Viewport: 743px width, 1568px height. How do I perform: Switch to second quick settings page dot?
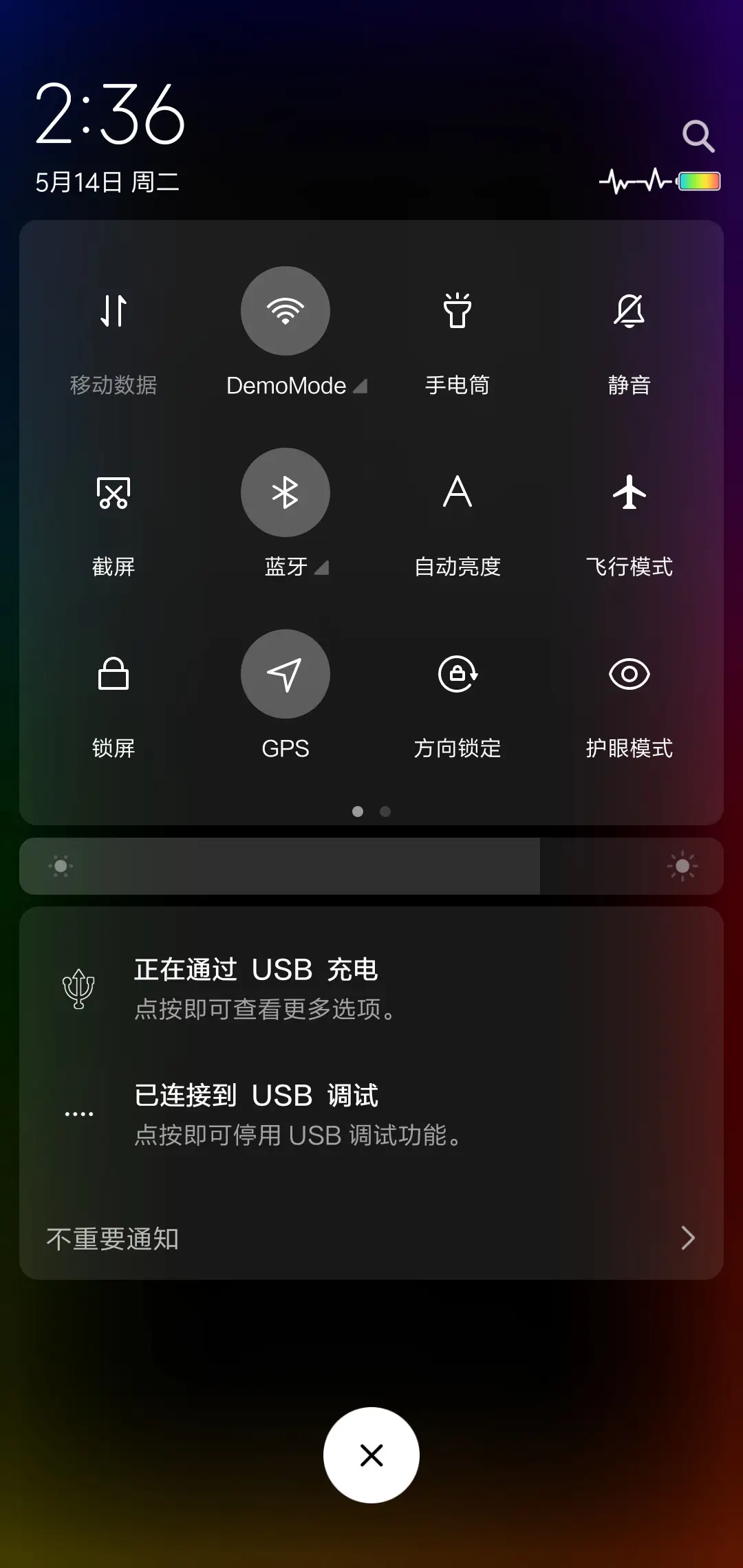(x=385, y=812)
